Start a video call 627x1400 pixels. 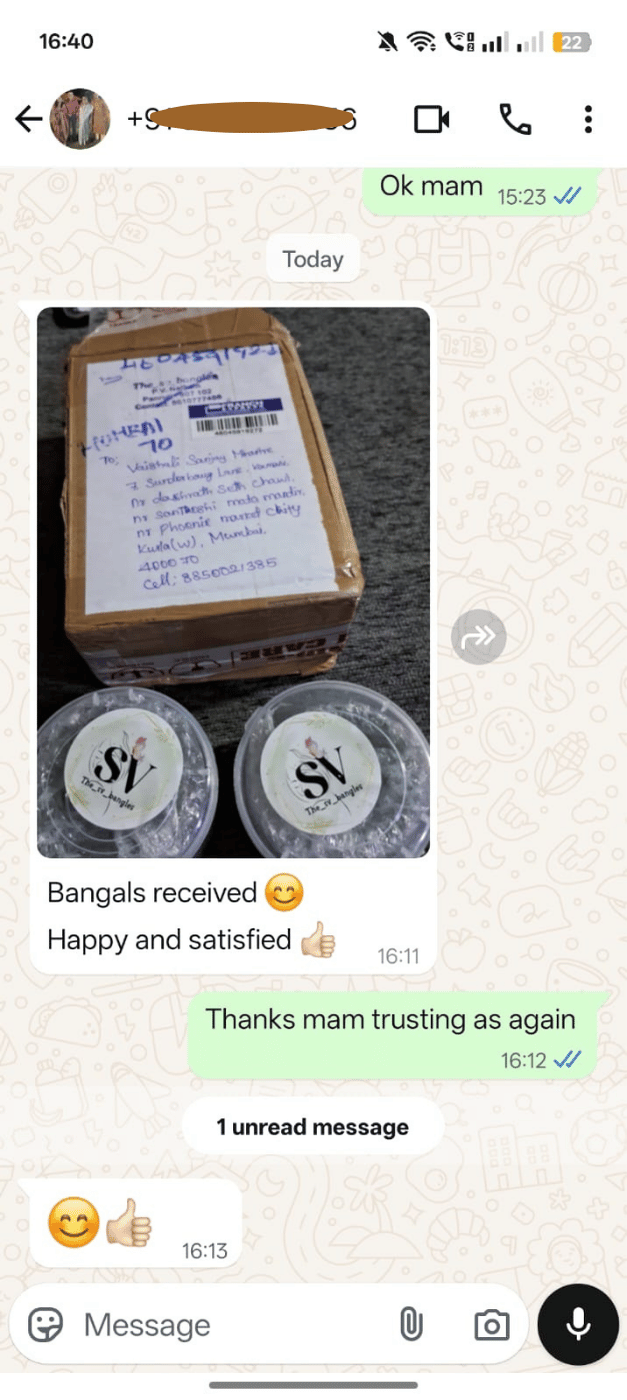click(432, 120)
